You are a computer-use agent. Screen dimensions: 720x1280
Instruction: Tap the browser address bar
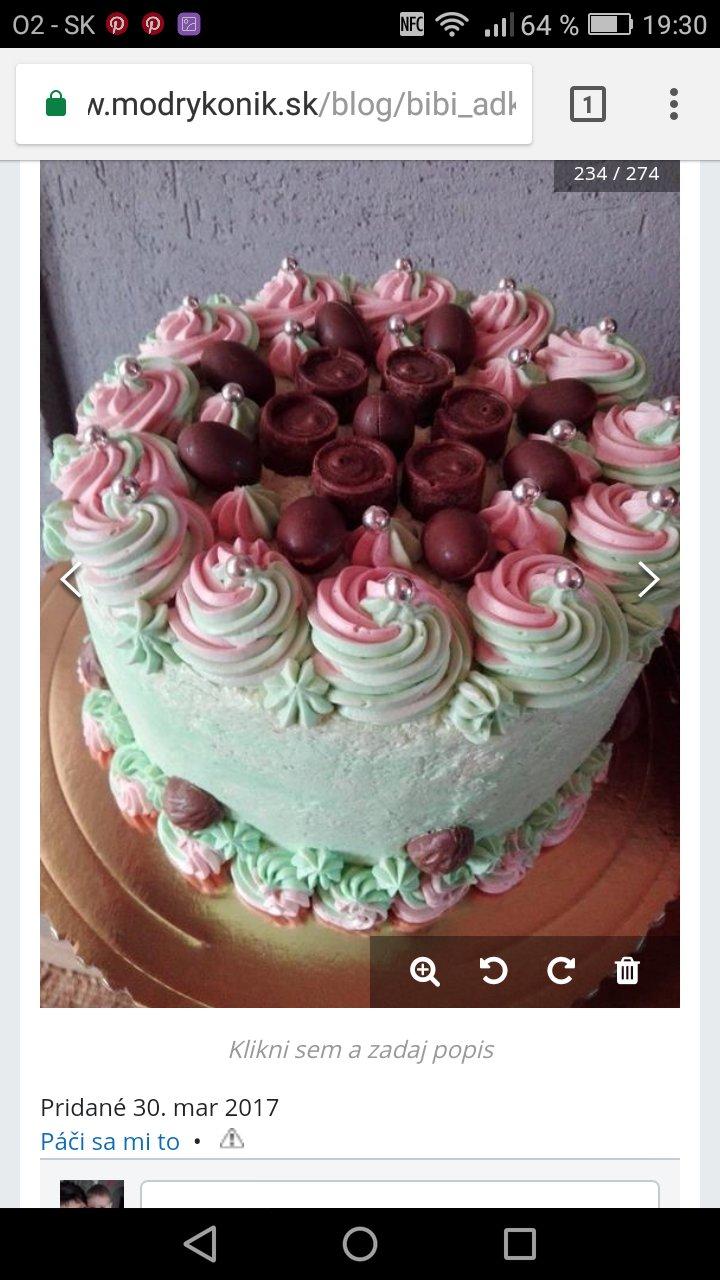point(300,104)
